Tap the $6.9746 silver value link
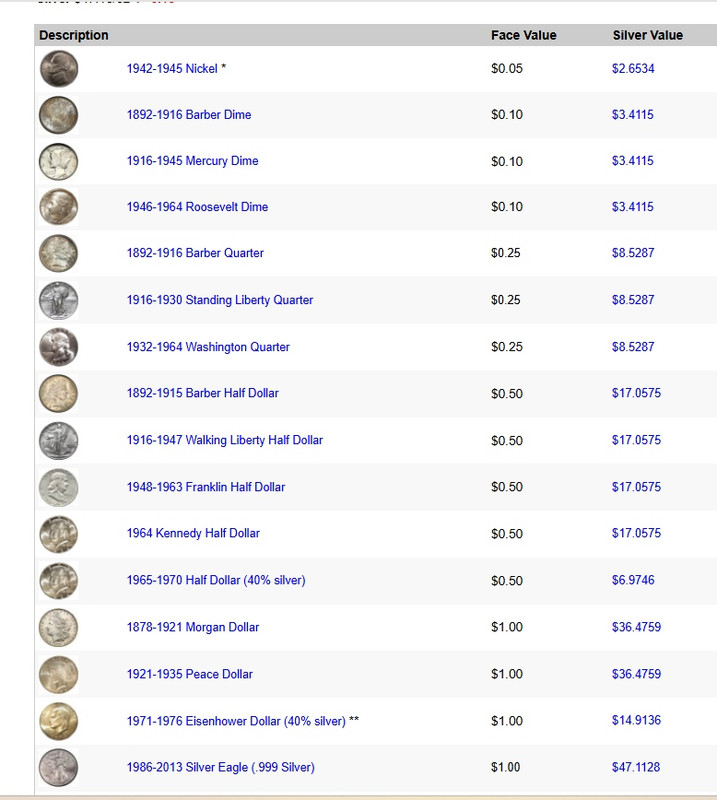This screenshot has height=800, width=717. tap(633, 580)
